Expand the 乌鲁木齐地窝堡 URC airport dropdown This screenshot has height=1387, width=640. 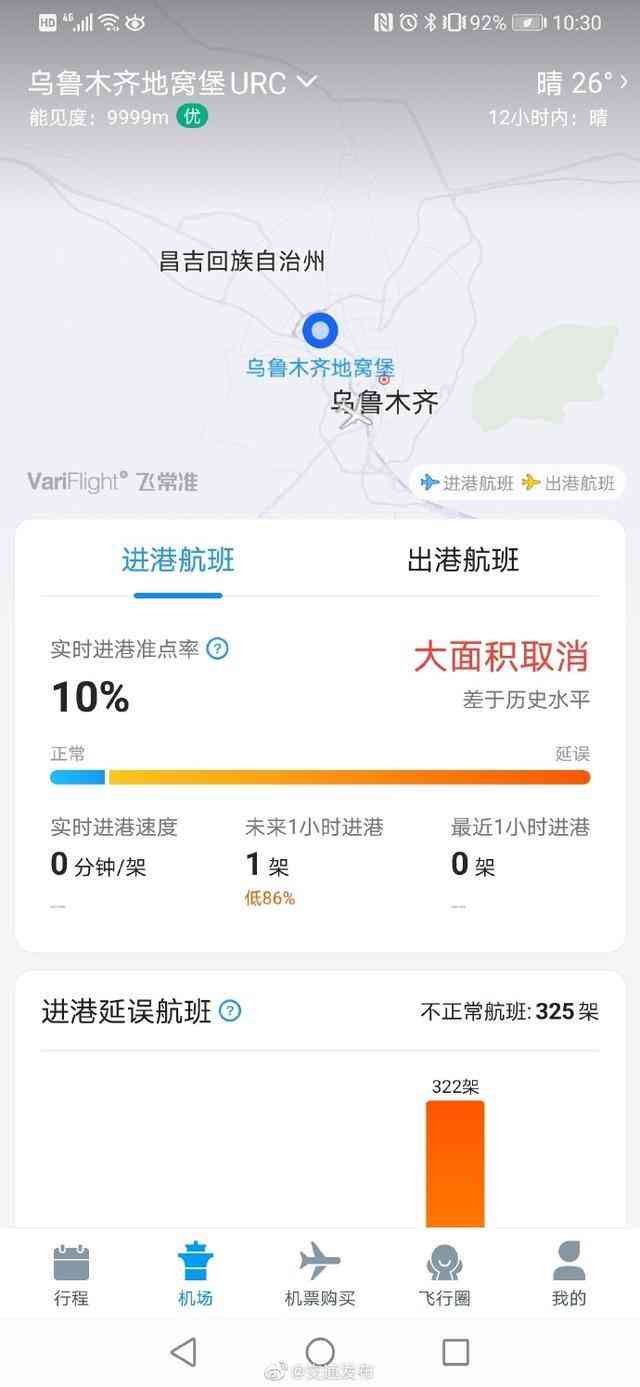click(x=305, y=82)
